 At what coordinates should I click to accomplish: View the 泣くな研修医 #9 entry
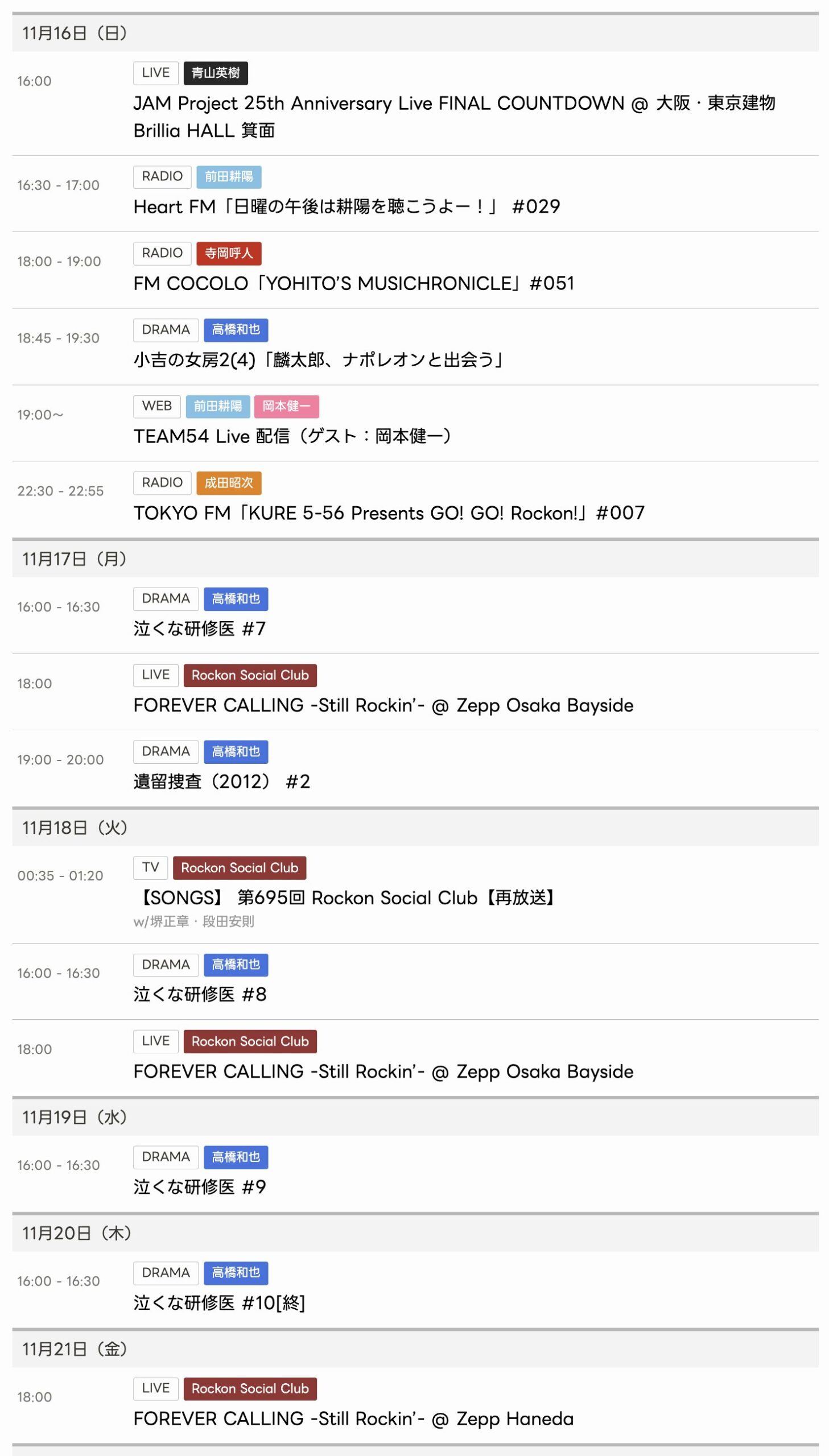coord(199,1187)
